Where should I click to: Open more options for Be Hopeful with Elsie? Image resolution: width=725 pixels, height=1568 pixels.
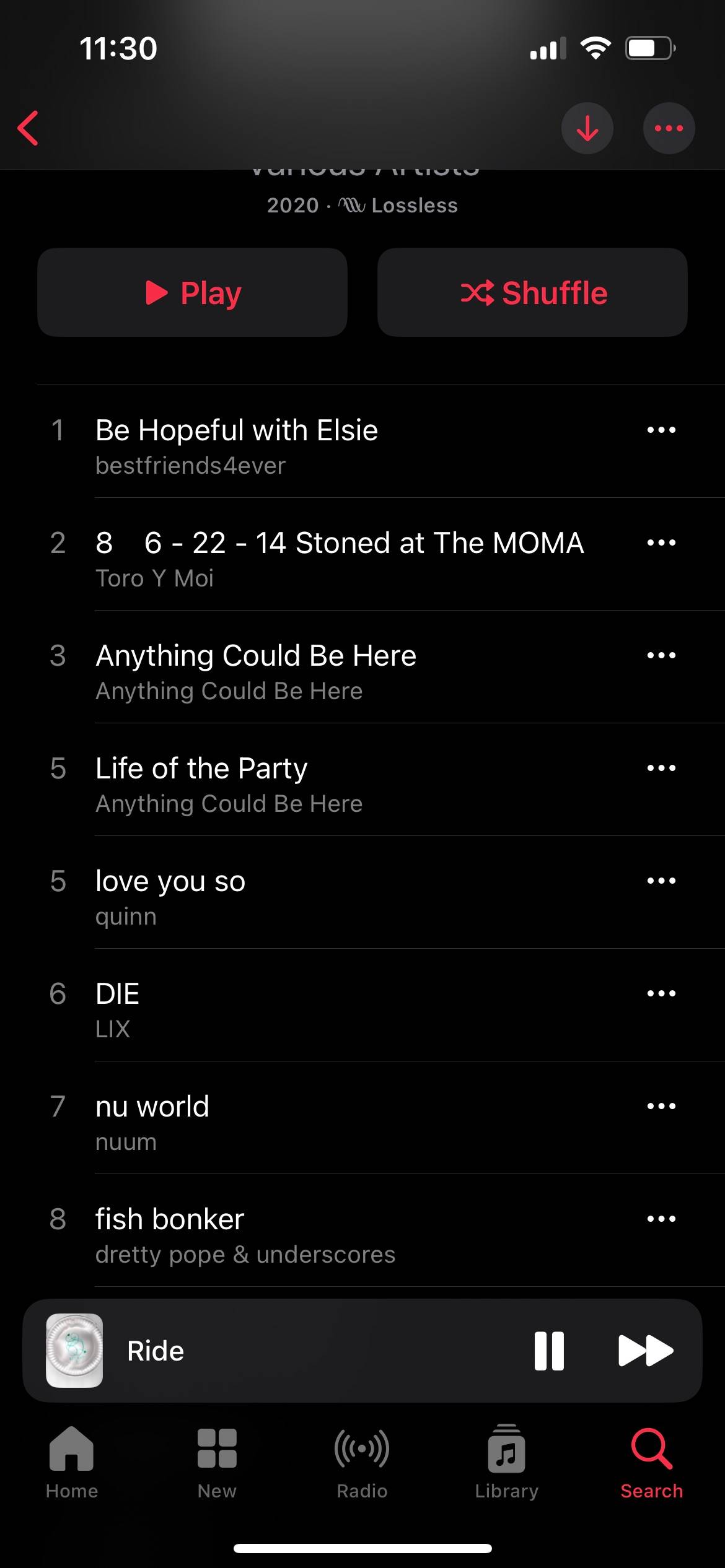tap(661, 430)
